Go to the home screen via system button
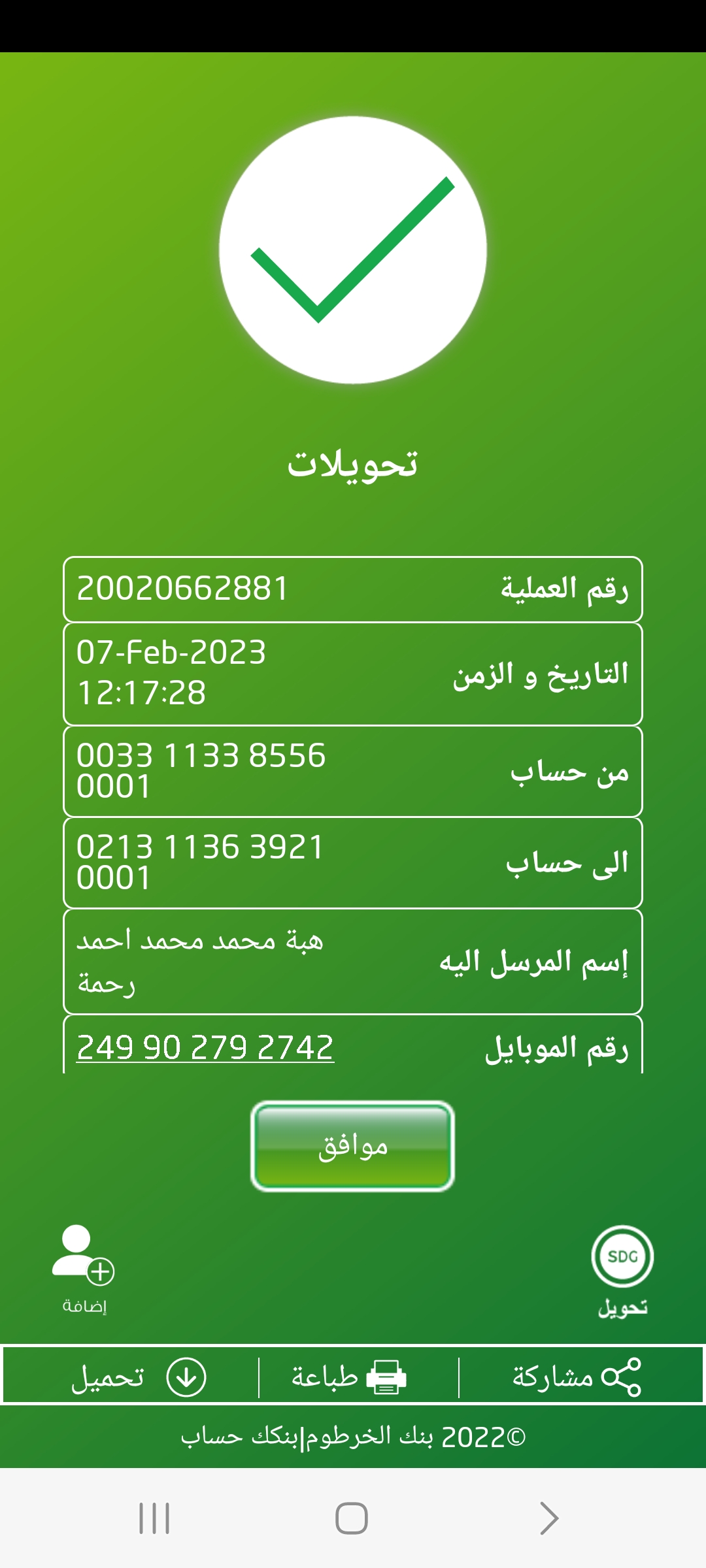Viewport: 706px width, 1568px height. coord(352,1518)
